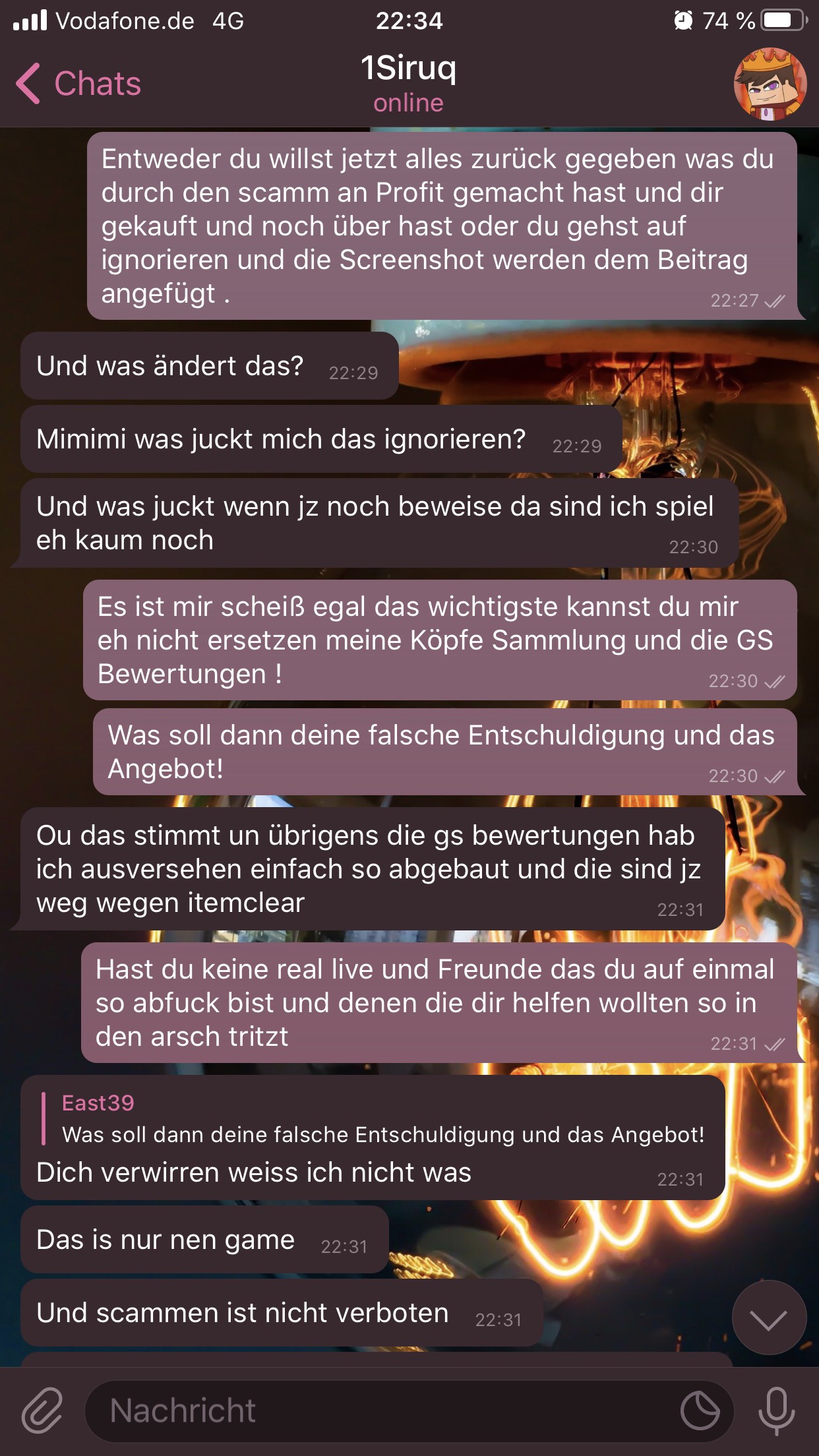Open 1Siruq's chat info from the title
Screen dimensions: 819x1456
pyautogui.click(x=409, y=84)
